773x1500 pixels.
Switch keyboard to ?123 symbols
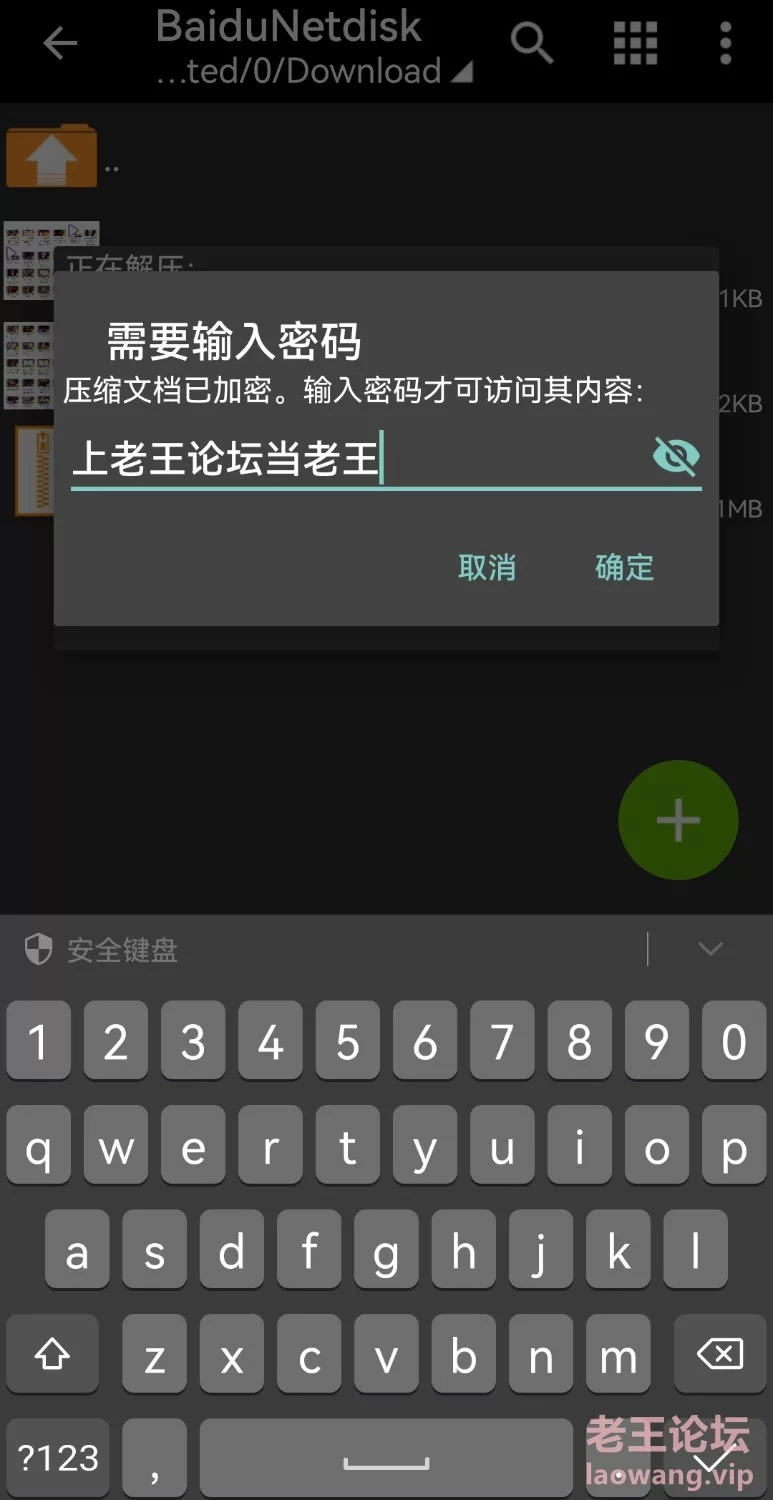tap(59, 1458)
